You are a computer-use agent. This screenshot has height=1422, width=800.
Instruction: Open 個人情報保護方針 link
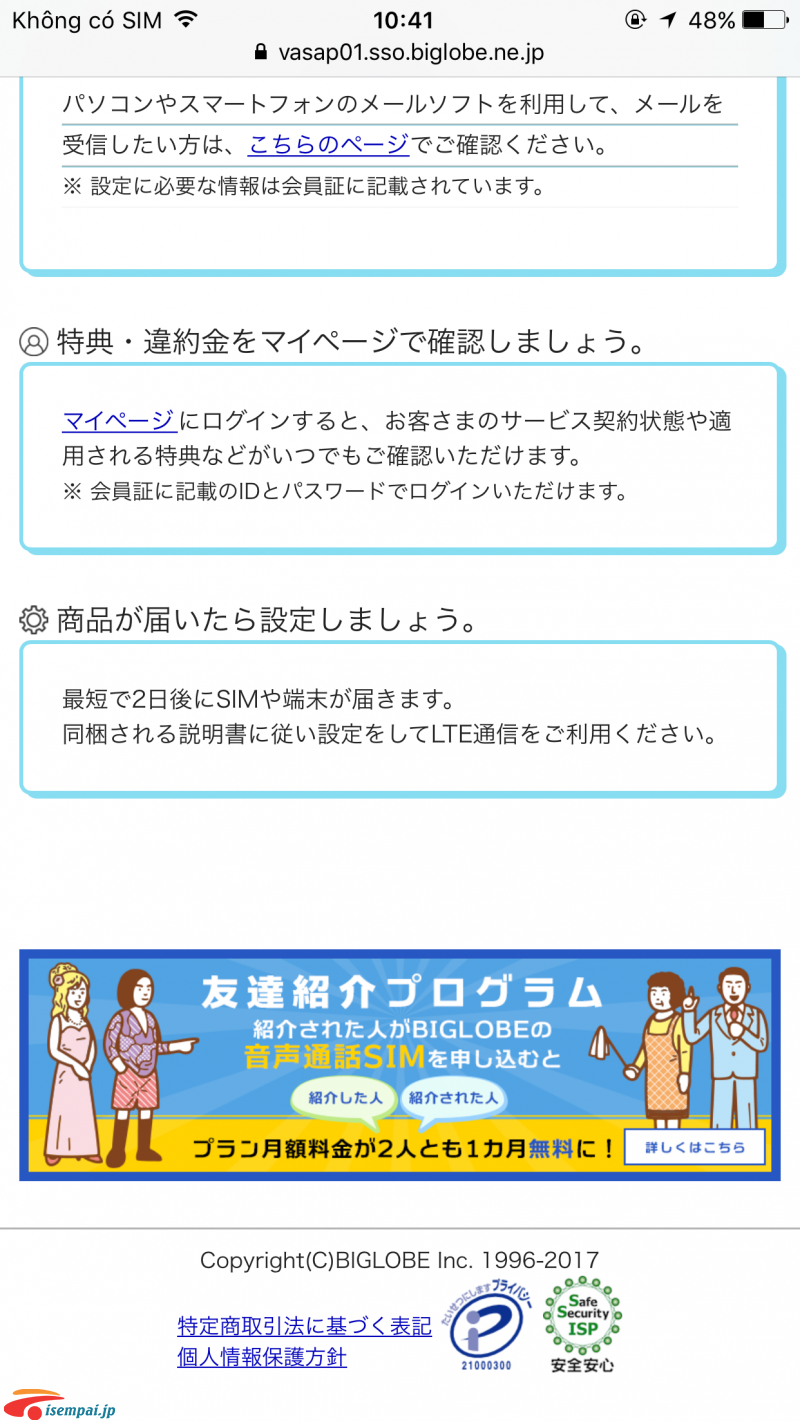click(262, 1358)
